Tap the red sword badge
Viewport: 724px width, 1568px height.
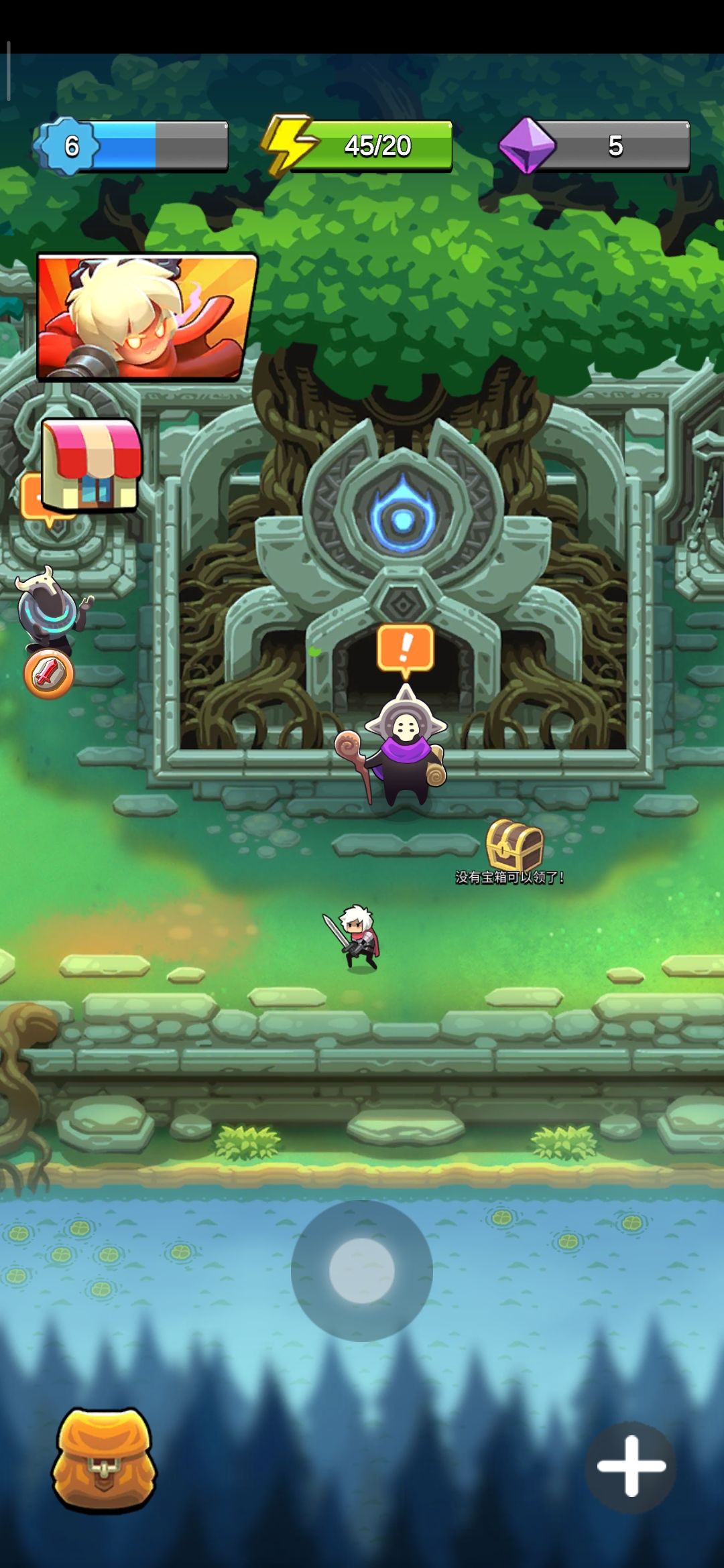pos(48,674)
